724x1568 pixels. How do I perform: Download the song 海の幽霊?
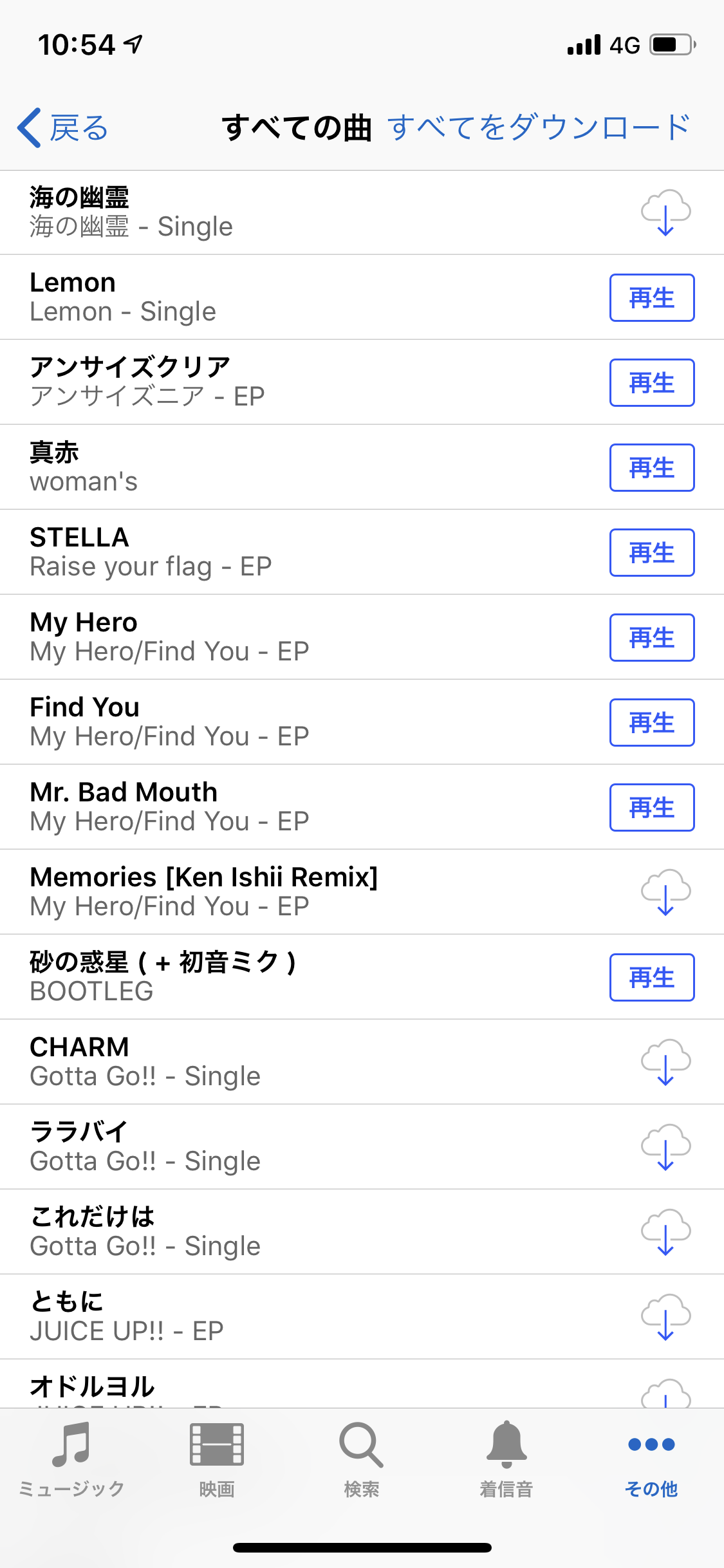coord(665,212)
